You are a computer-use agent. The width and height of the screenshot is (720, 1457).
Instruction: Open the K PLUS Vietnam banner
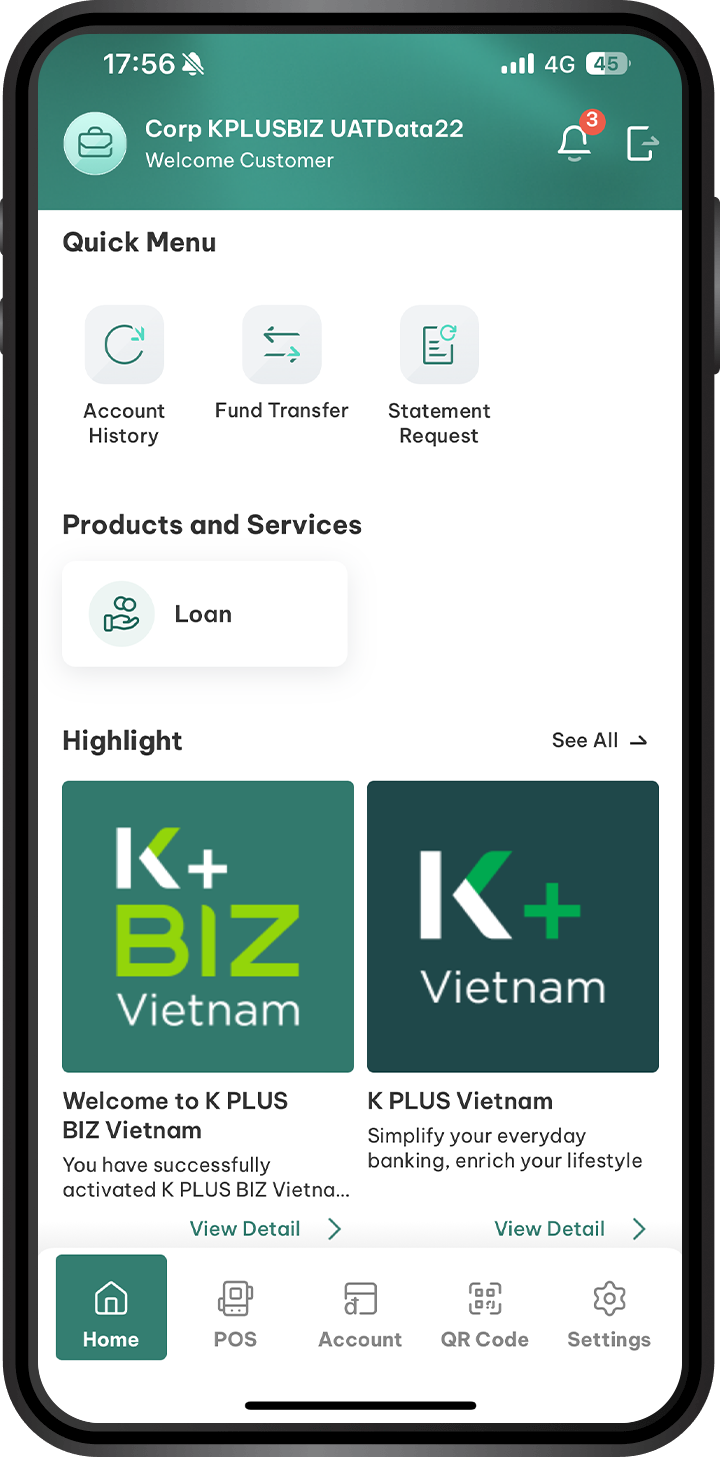click(513, 926)
